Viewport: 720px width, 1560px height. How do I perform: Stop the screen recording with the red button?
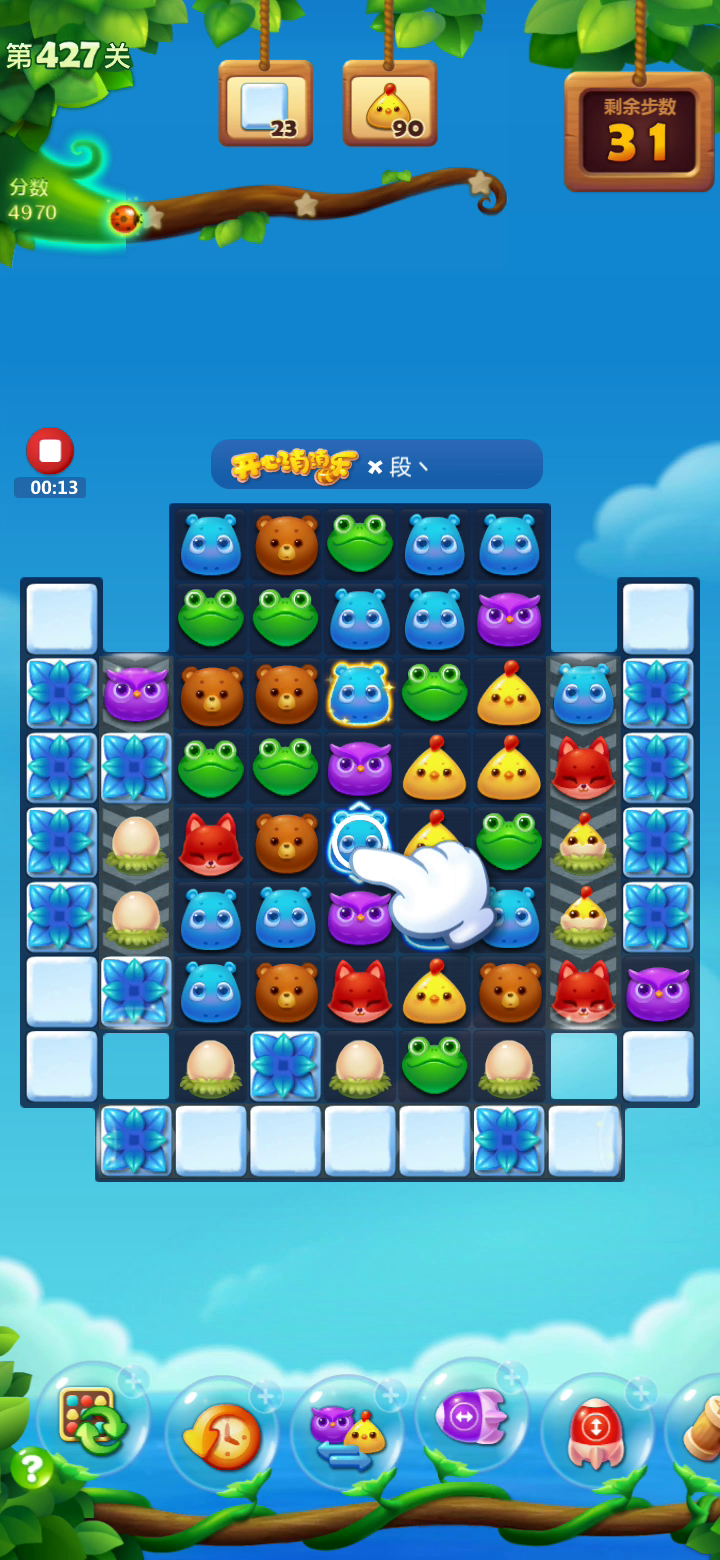(x=50, y=451)
